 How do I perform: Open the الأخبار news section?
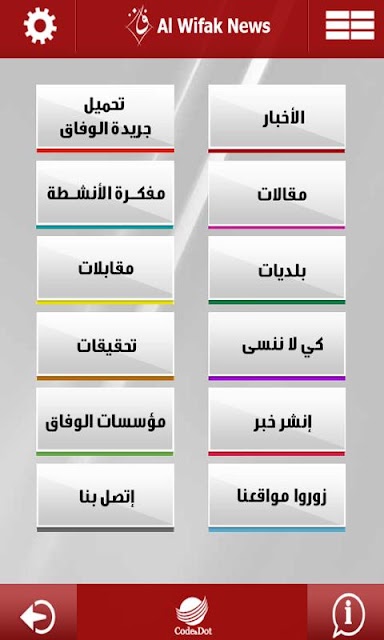click(277, 119)
